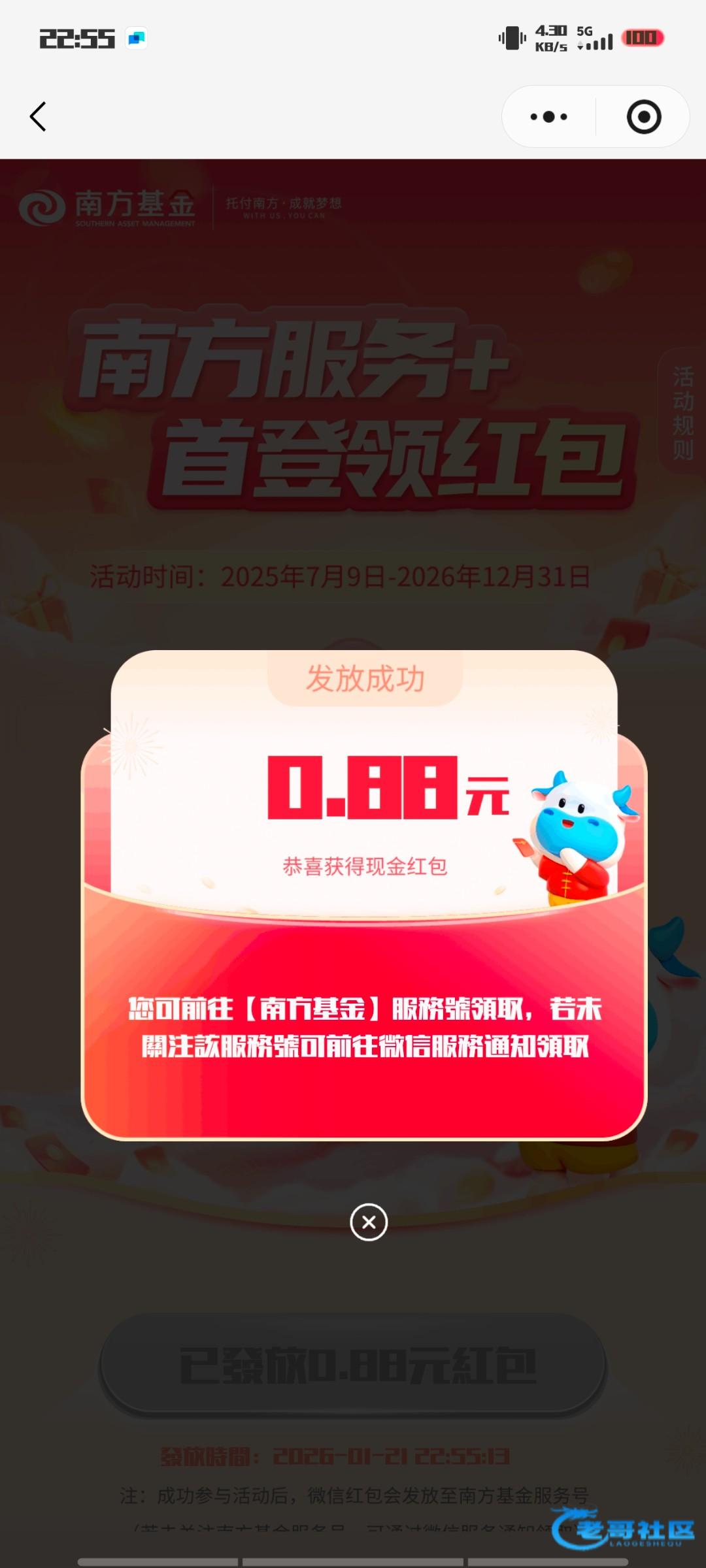
Task: Open the mini program more-options menu
Action: click(x=548, y=117)
